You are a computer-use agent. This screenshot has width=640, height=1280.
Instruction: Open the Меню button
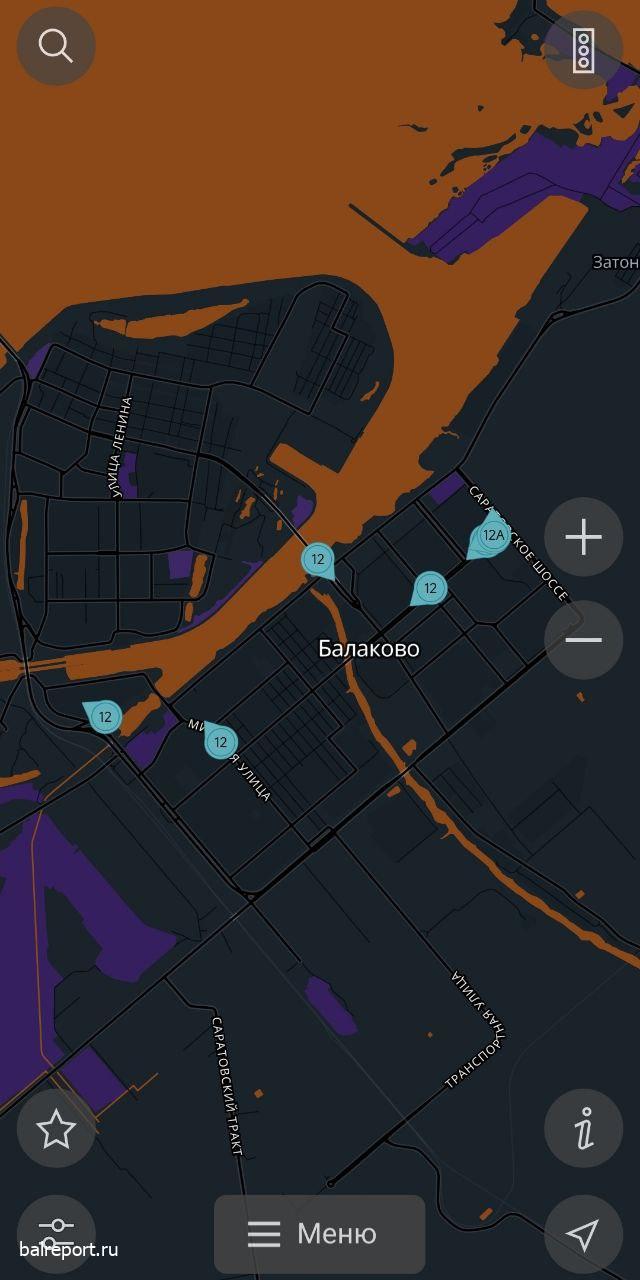320,1234
